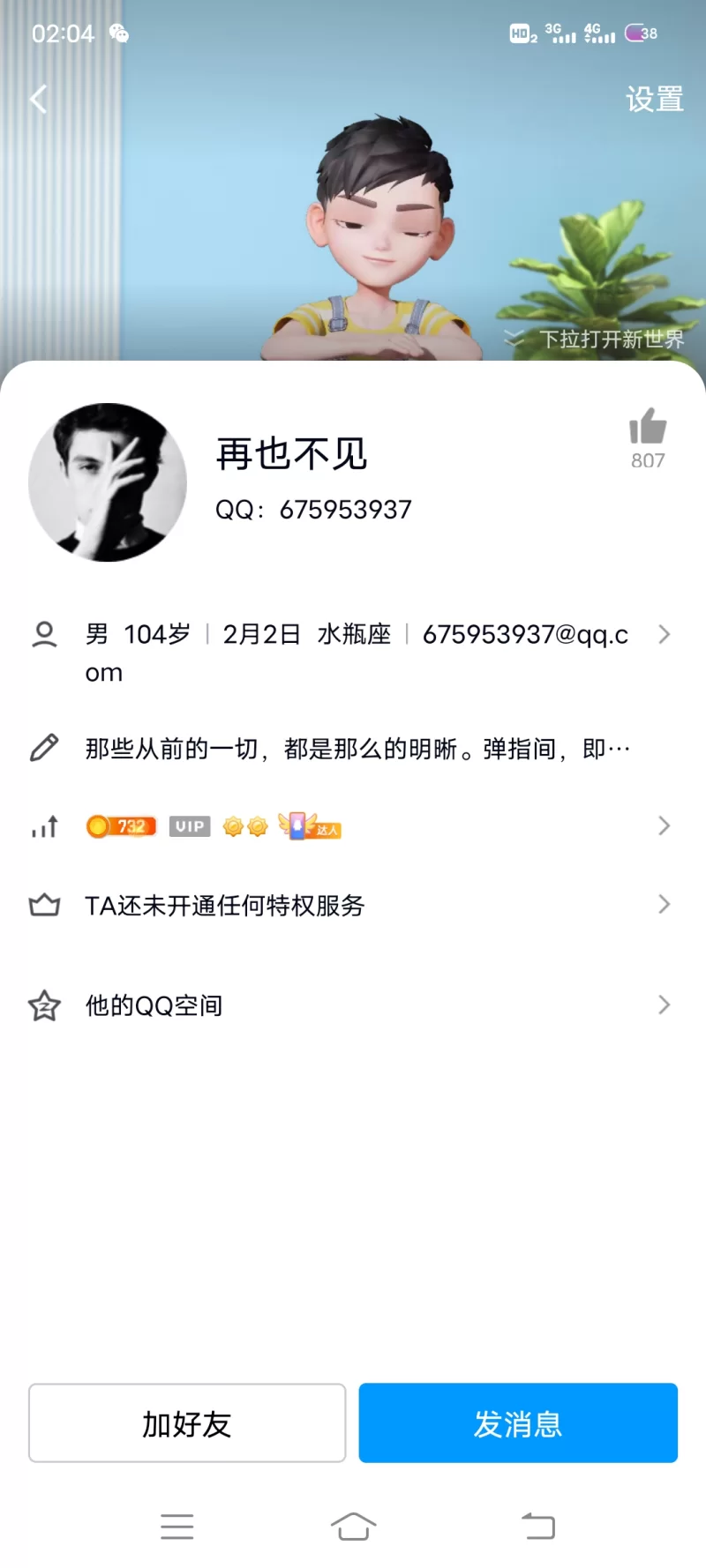Go back using the top-left arrow
This screenshot has width=706, height=1568.
click(38, 99)
